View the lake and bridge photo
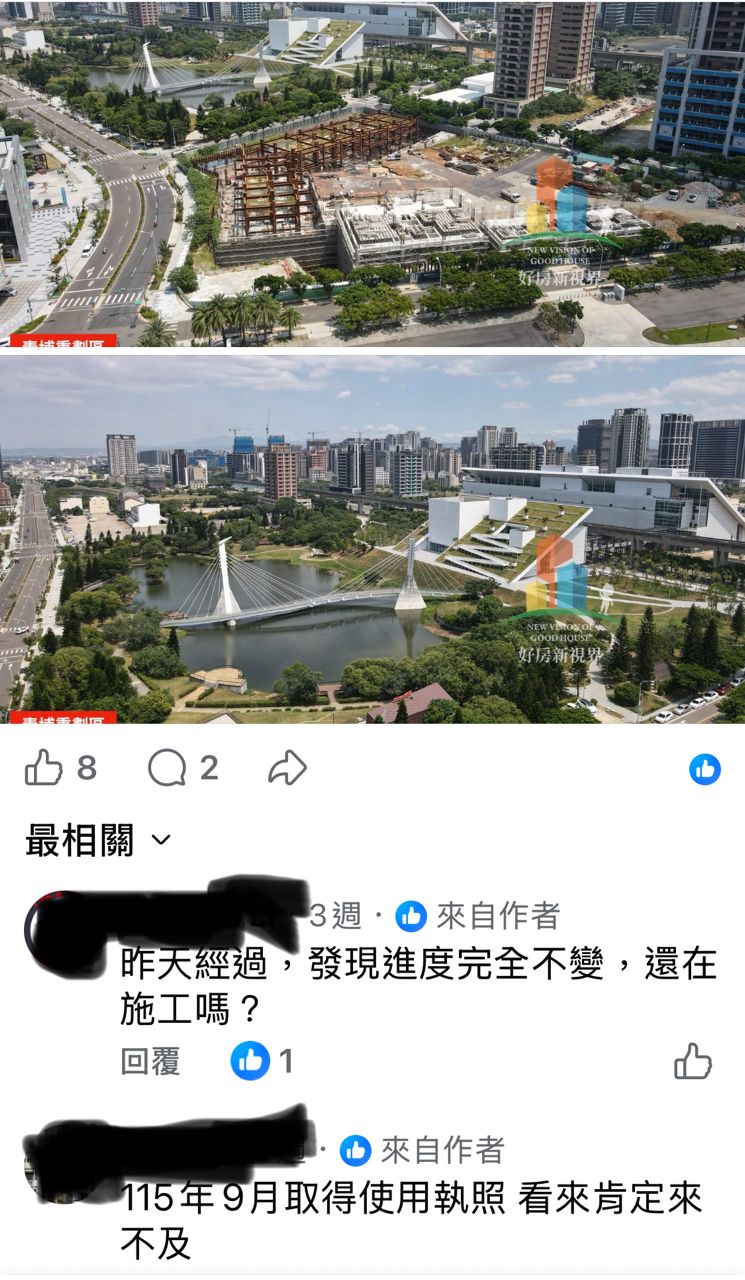Viewport: 745px width, 1280px height. point(372,538)
